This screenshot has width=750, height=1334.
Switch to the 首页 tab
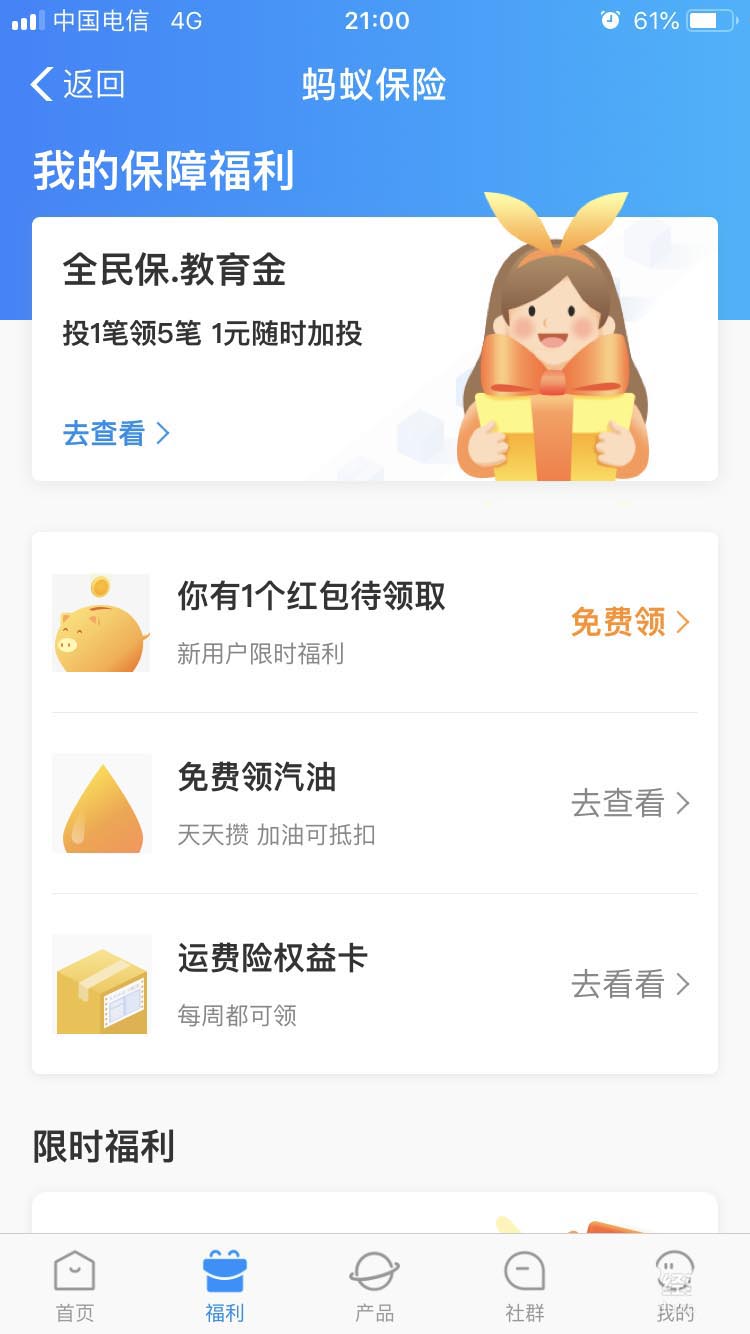pyautogui.click(x=75, y=1284)
